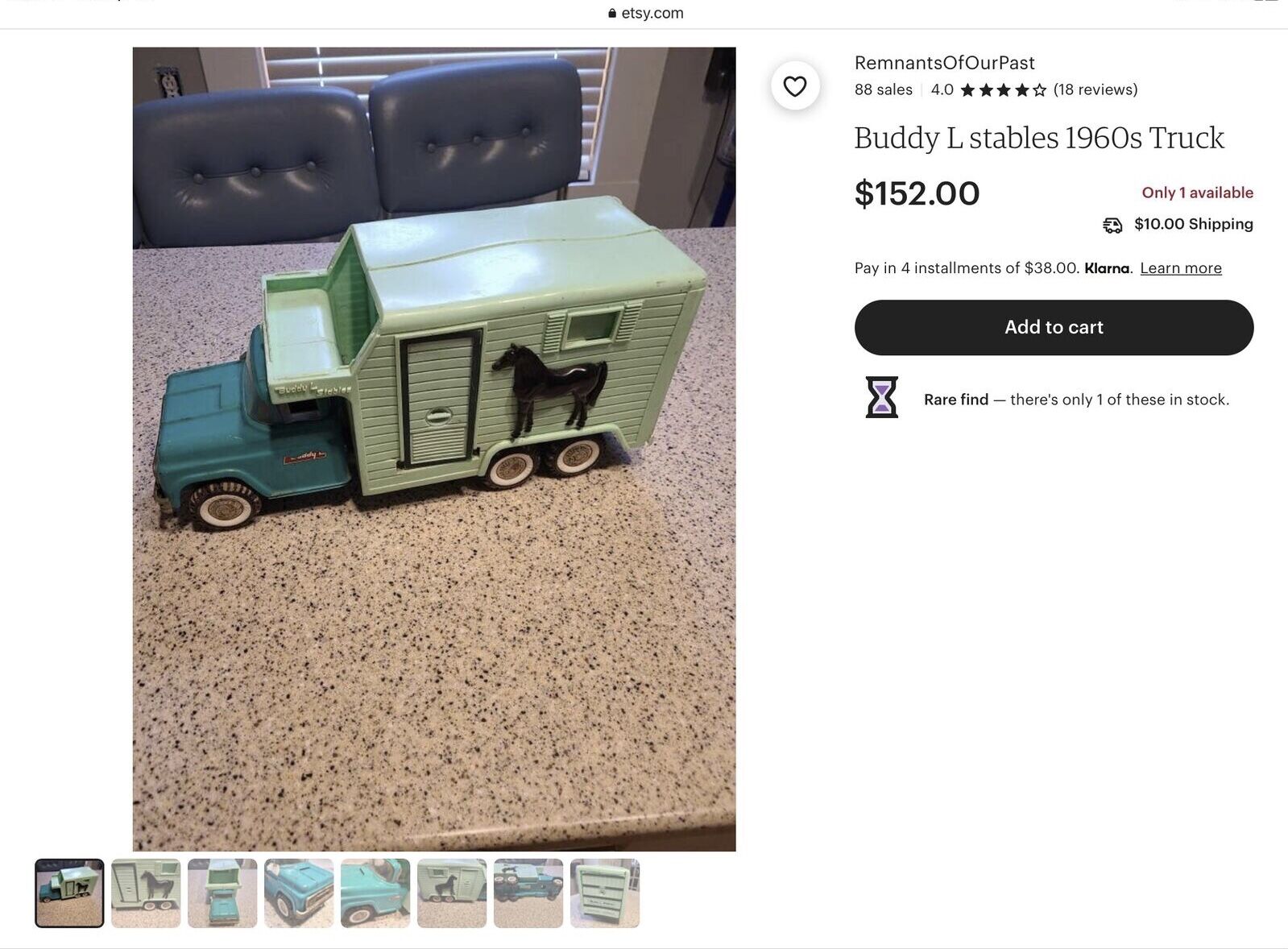Open the RemnantsOfOurPast shop page
Screen dimensions: 1288x949
[x=944, y=63]
